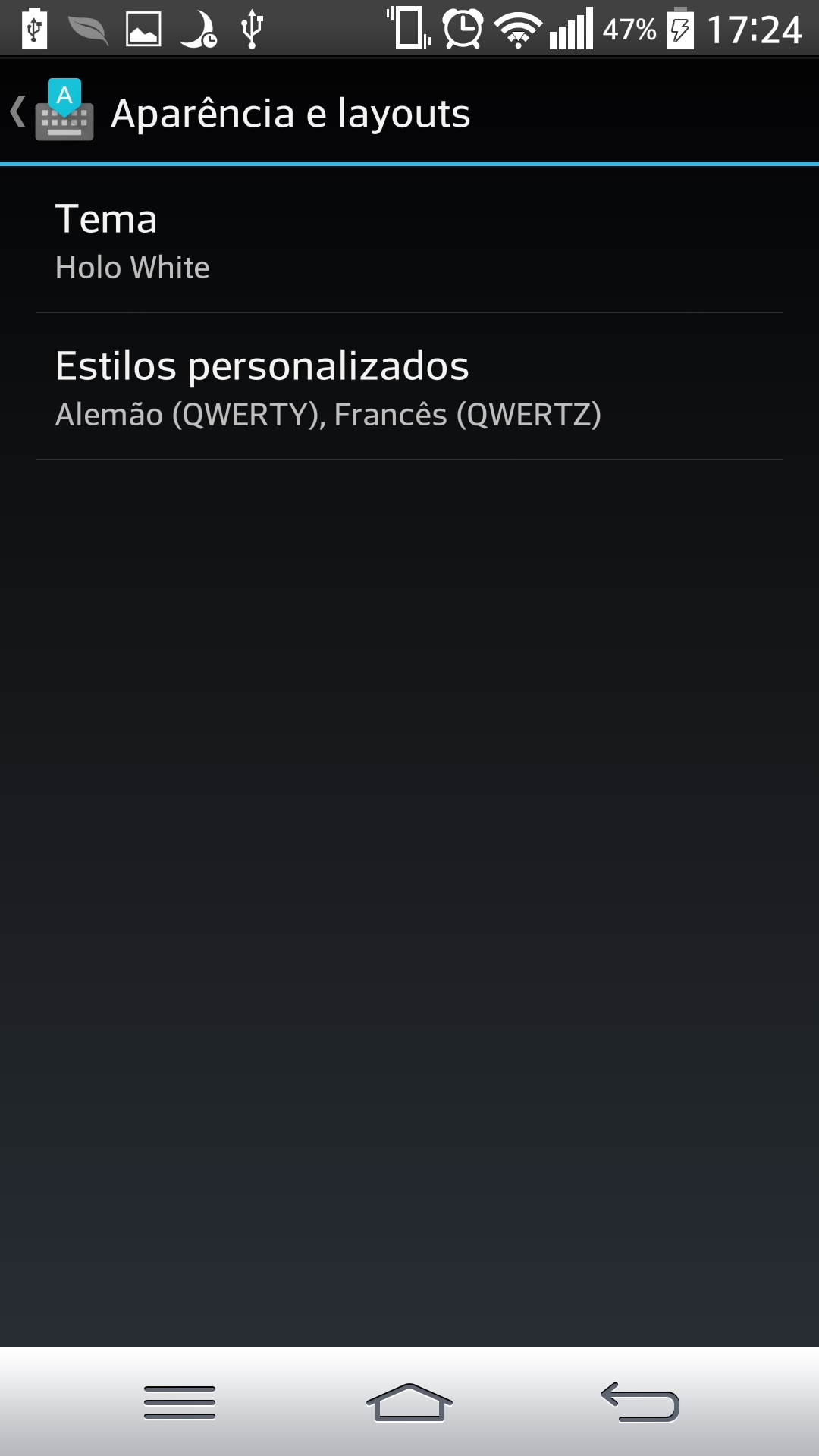This screenshot has height=1456, width=819.
Task: Open the Tema setting
Action: [409, 240]
